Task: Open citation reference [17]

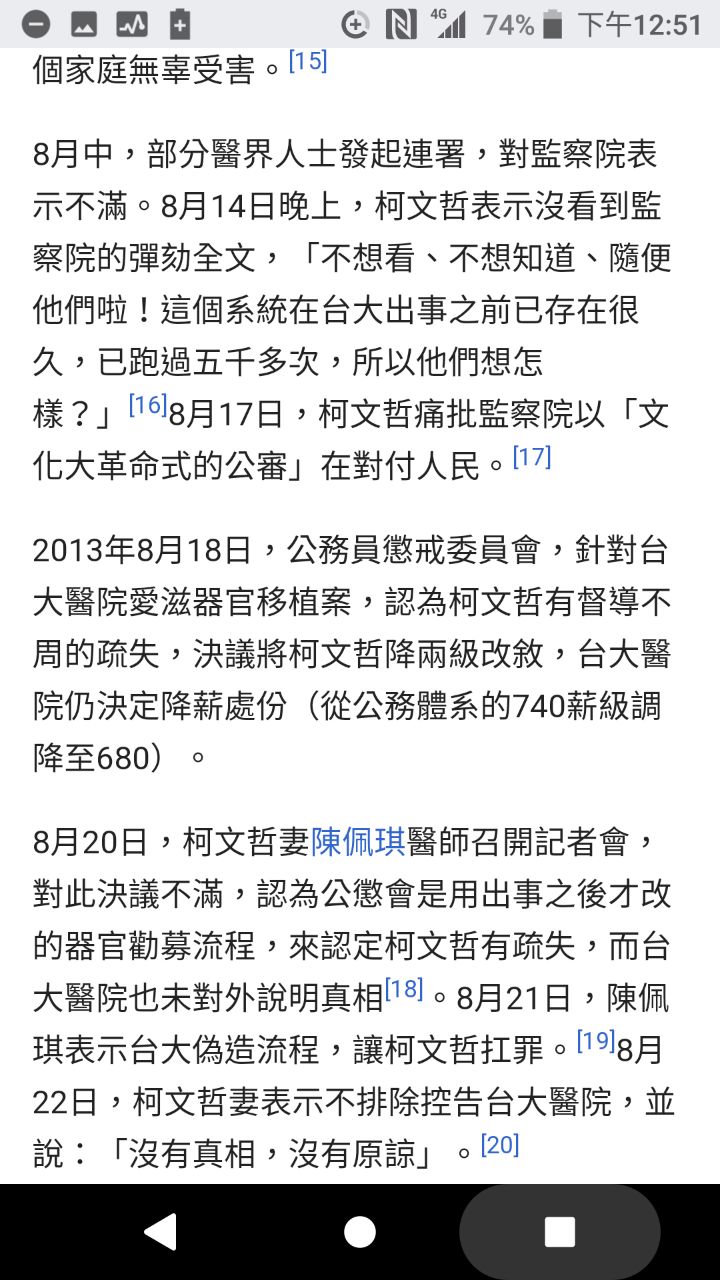Action: tap(532, 458)
